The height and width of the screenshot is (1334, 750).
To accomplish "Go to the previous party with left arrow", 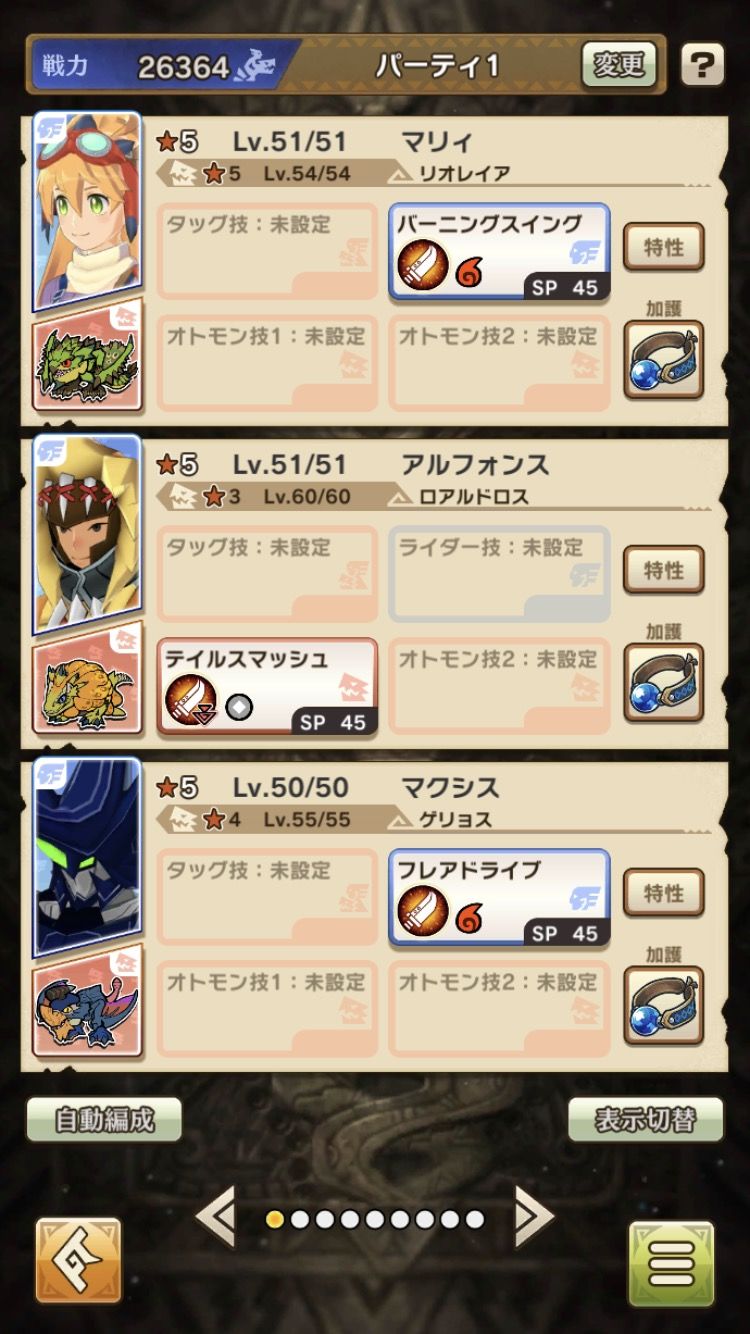I will [x=215, y=1218].
